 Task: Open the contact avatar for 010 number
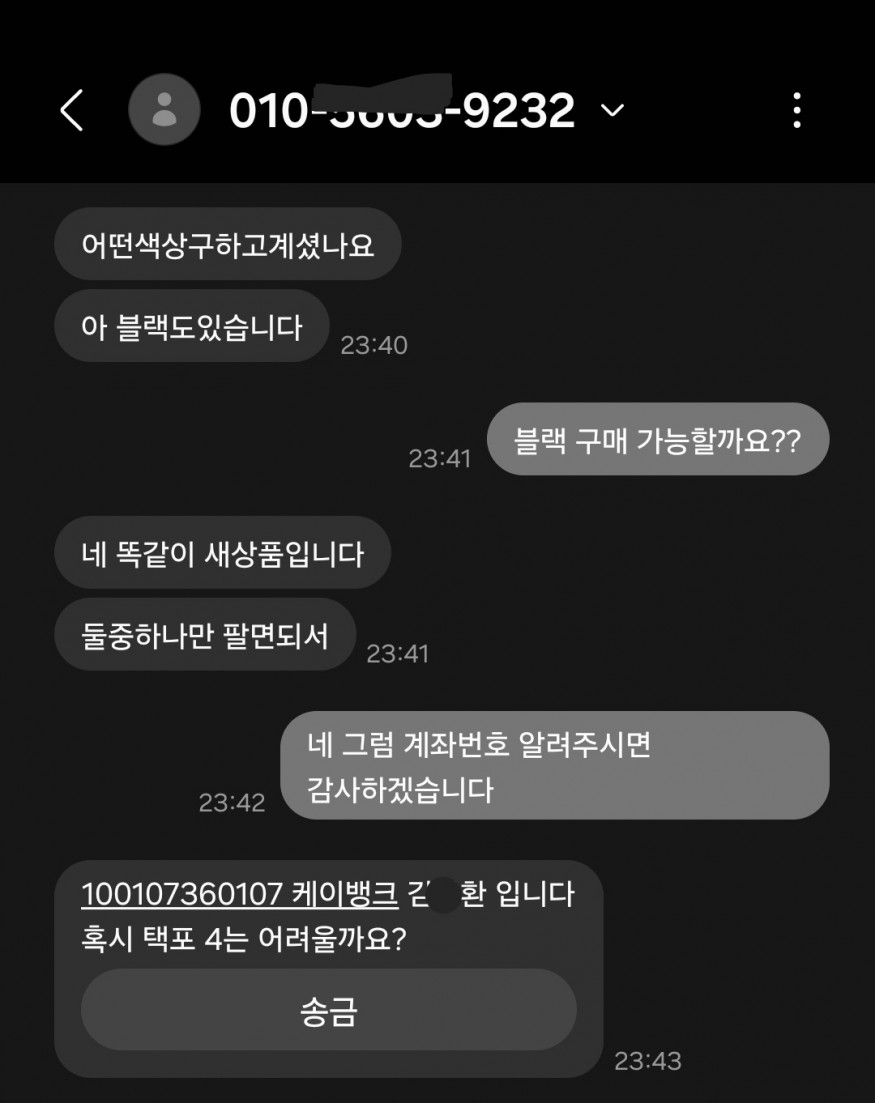[164, 110]
